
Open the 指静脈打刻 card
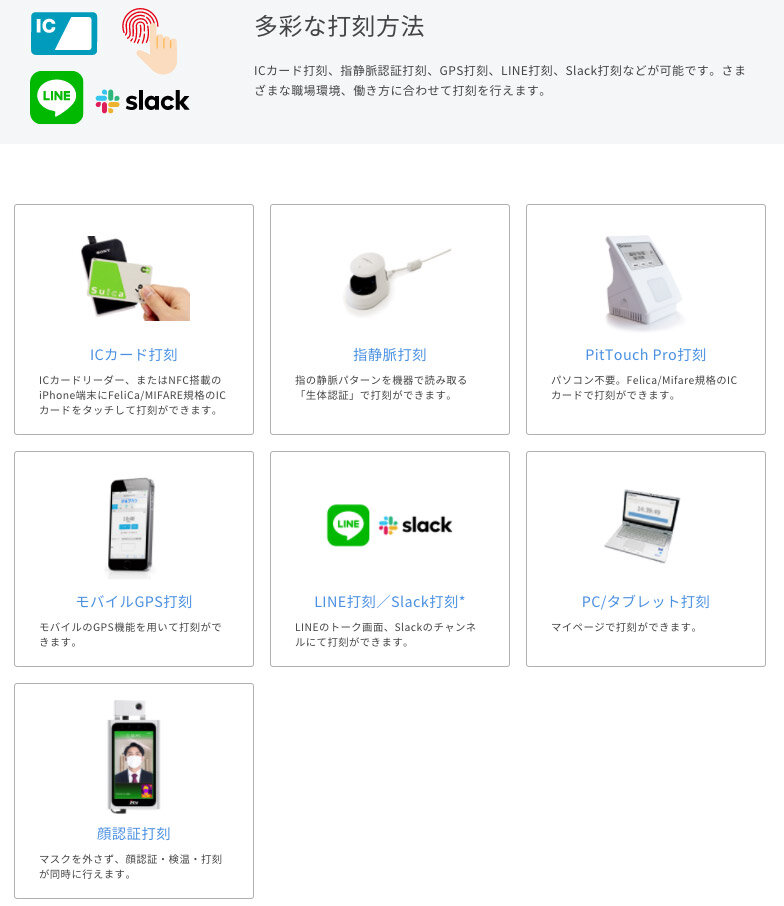point(390,354)
